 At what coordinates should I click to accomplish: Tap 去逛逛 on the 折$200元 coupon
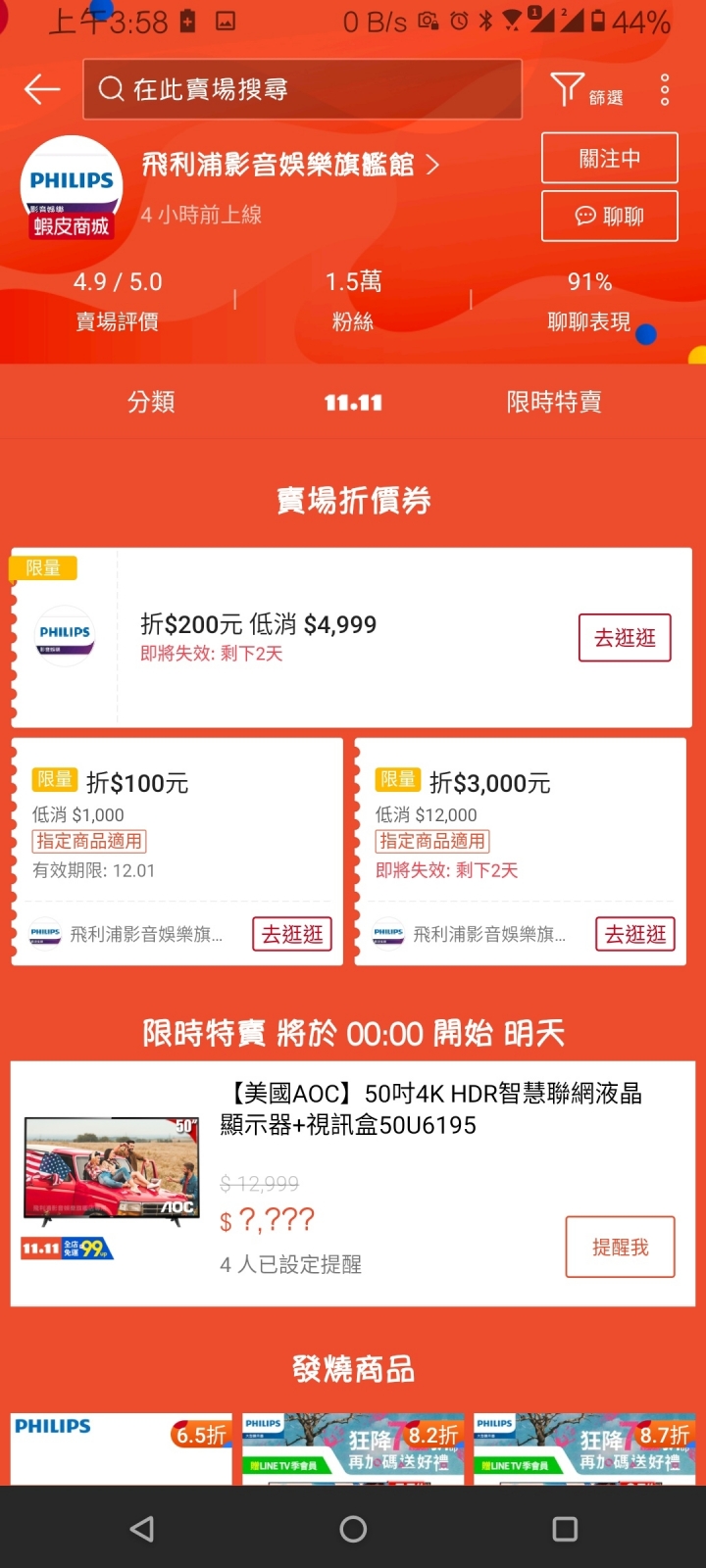pos(625,638)
